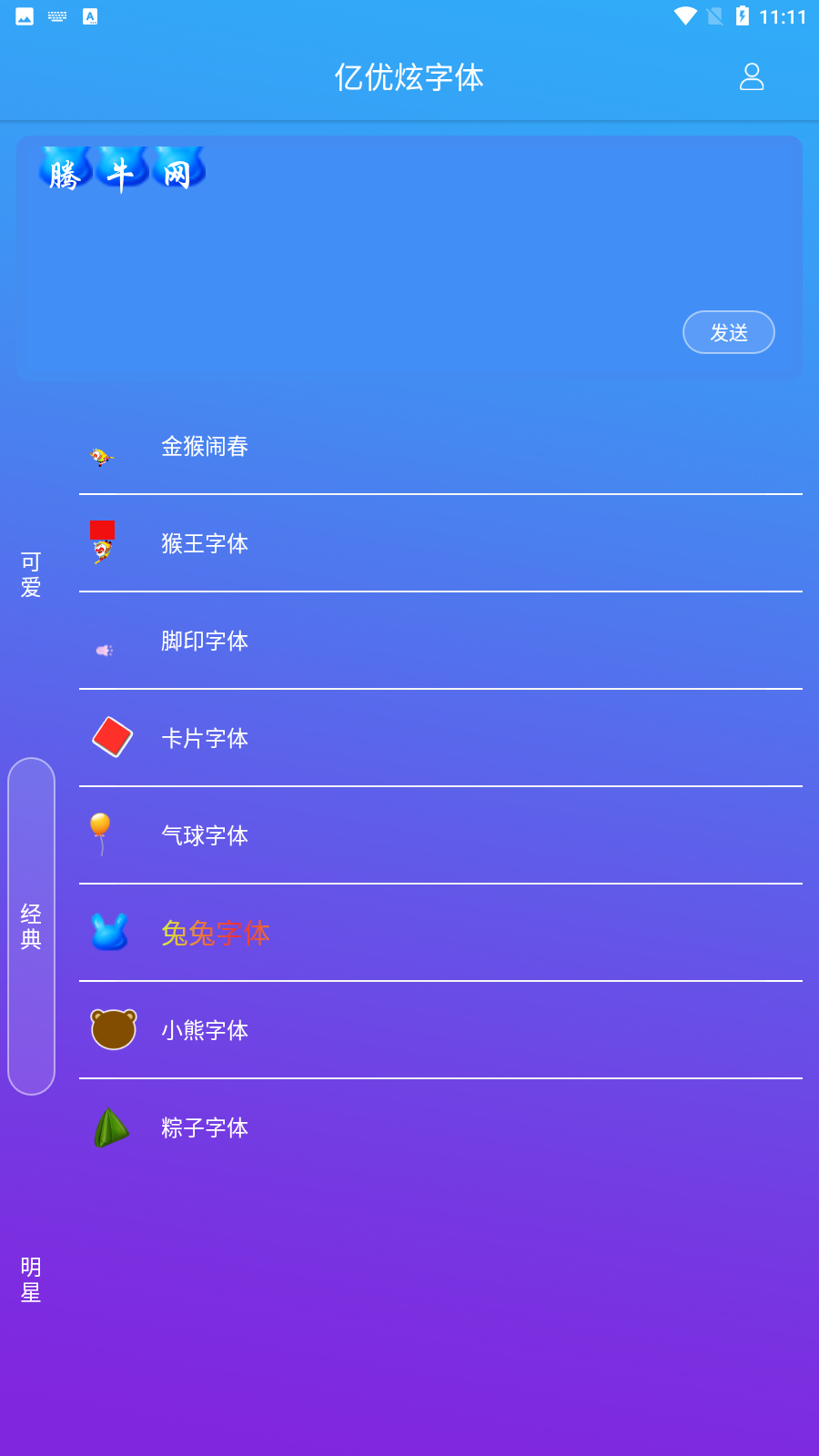Select the 经典 category pill

point(30,925)
